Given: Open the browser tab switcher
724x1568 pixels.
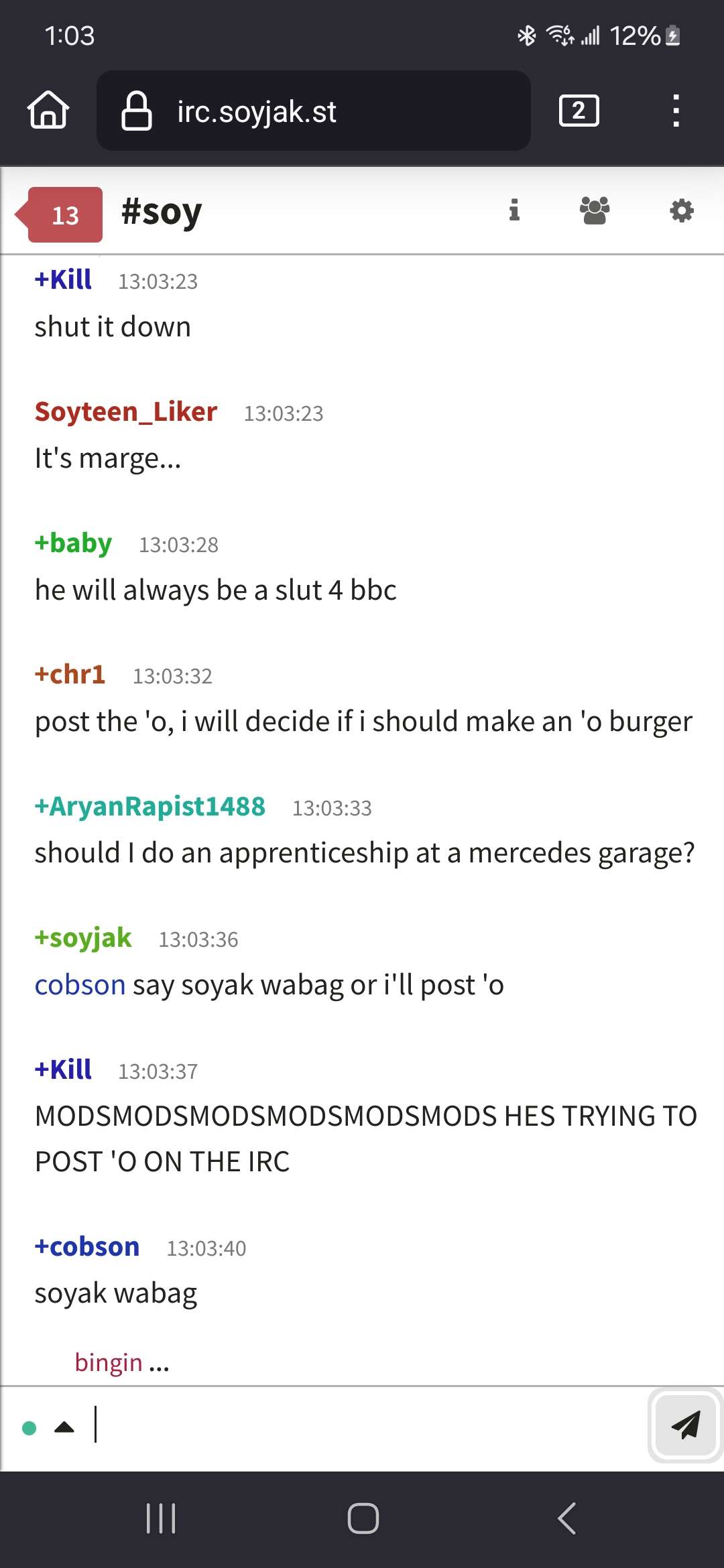Looking at the screenshot, I should click(x=579, y=111).
